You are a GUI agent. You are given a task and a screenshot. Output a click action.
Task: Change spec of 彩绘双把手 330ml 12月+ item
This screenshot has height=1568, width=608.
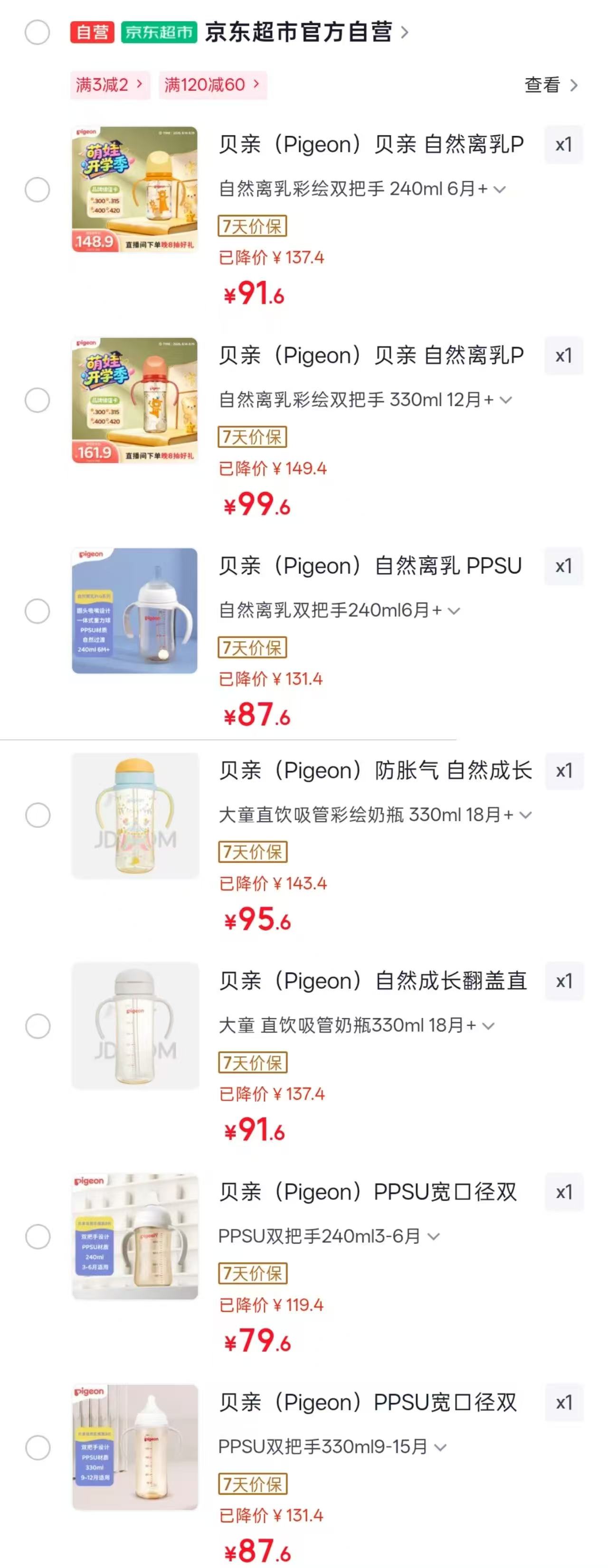pos(366,400)
